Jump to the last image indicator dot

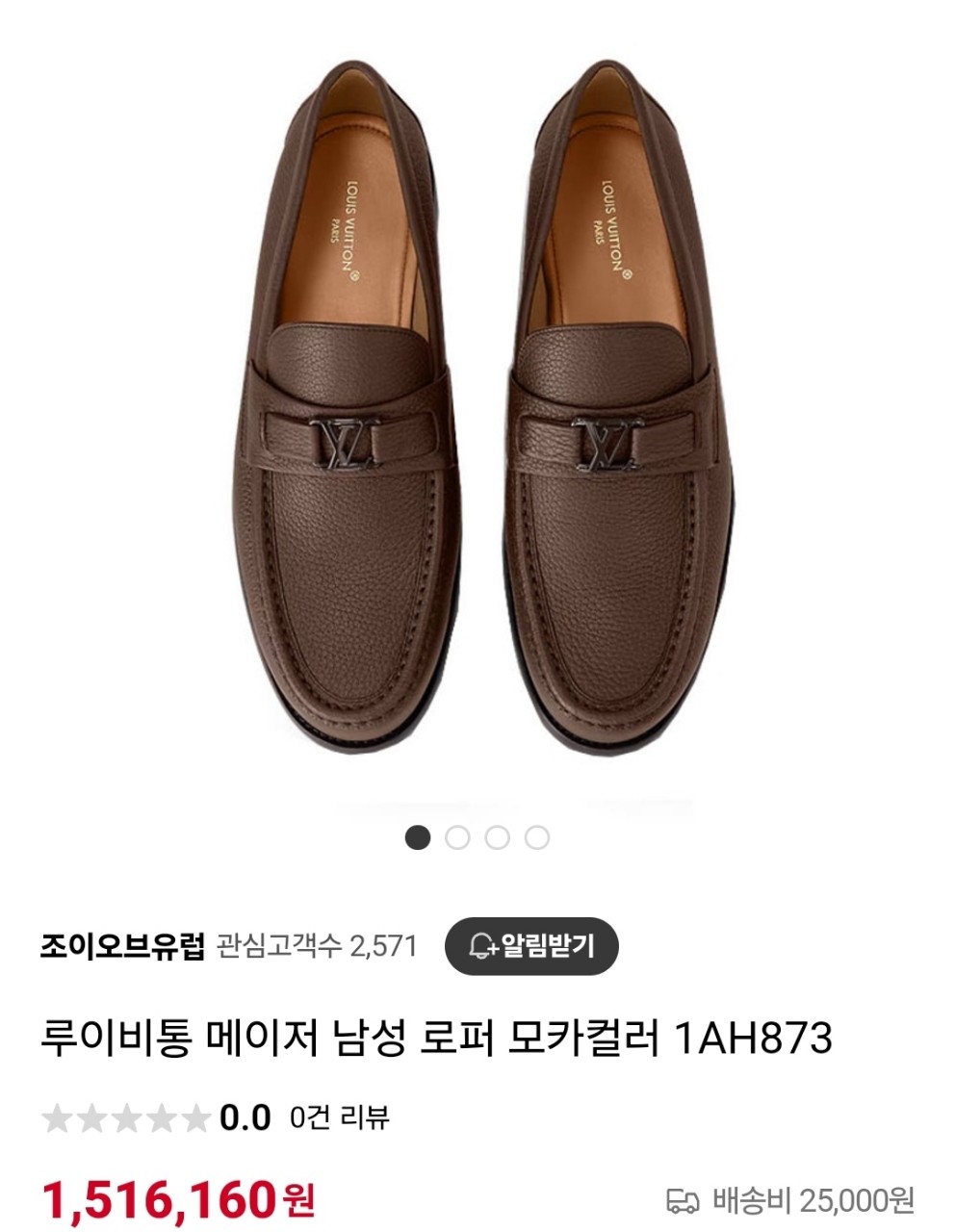tap(537, 837)
